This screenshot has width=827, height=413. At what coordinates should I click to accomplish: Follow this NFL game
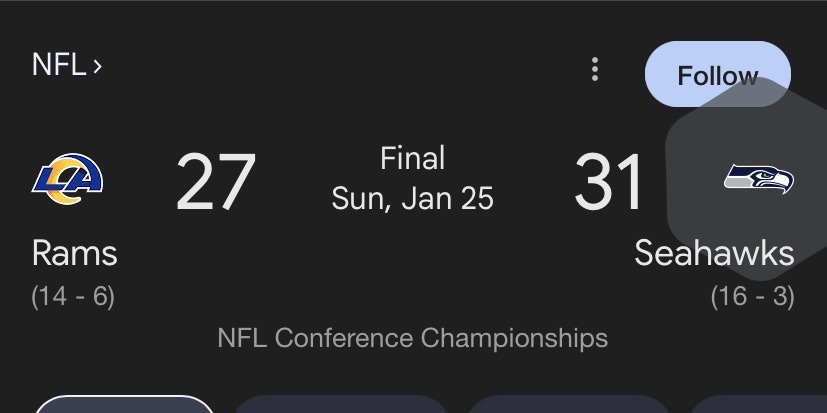(717, 75)
